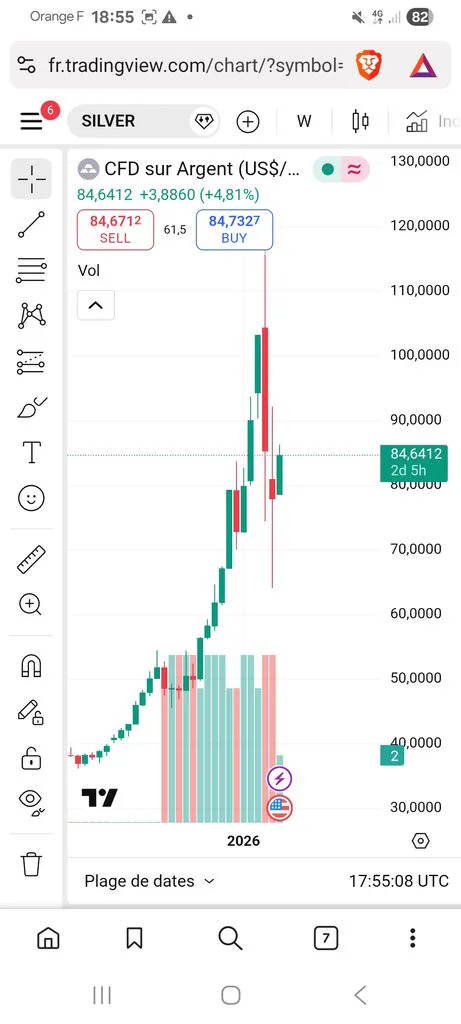Screen dimensions: 461x1024
Task: Open the candlestick chart style selector
Action: click(360, 121)
